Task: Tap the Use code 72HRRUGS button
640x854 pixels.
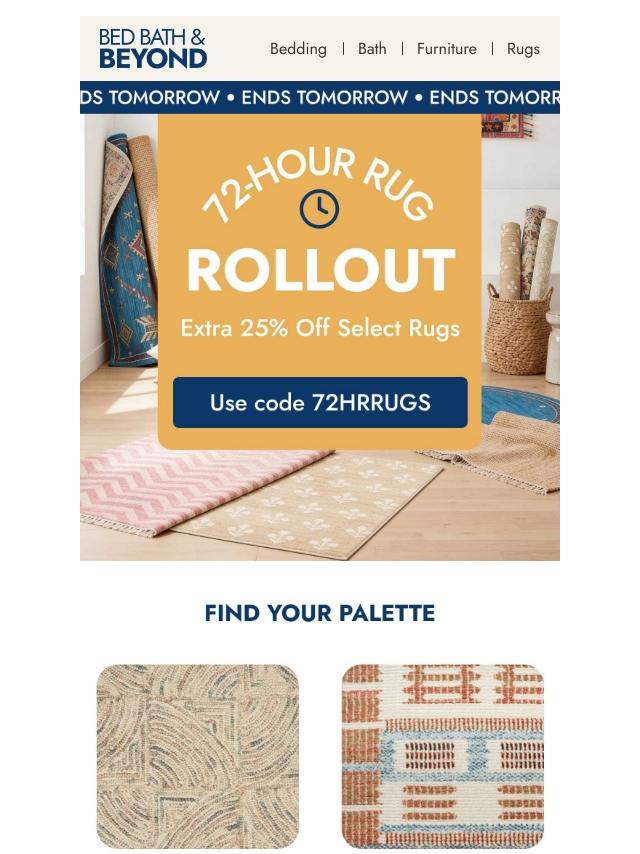Action: coord(320,403)
